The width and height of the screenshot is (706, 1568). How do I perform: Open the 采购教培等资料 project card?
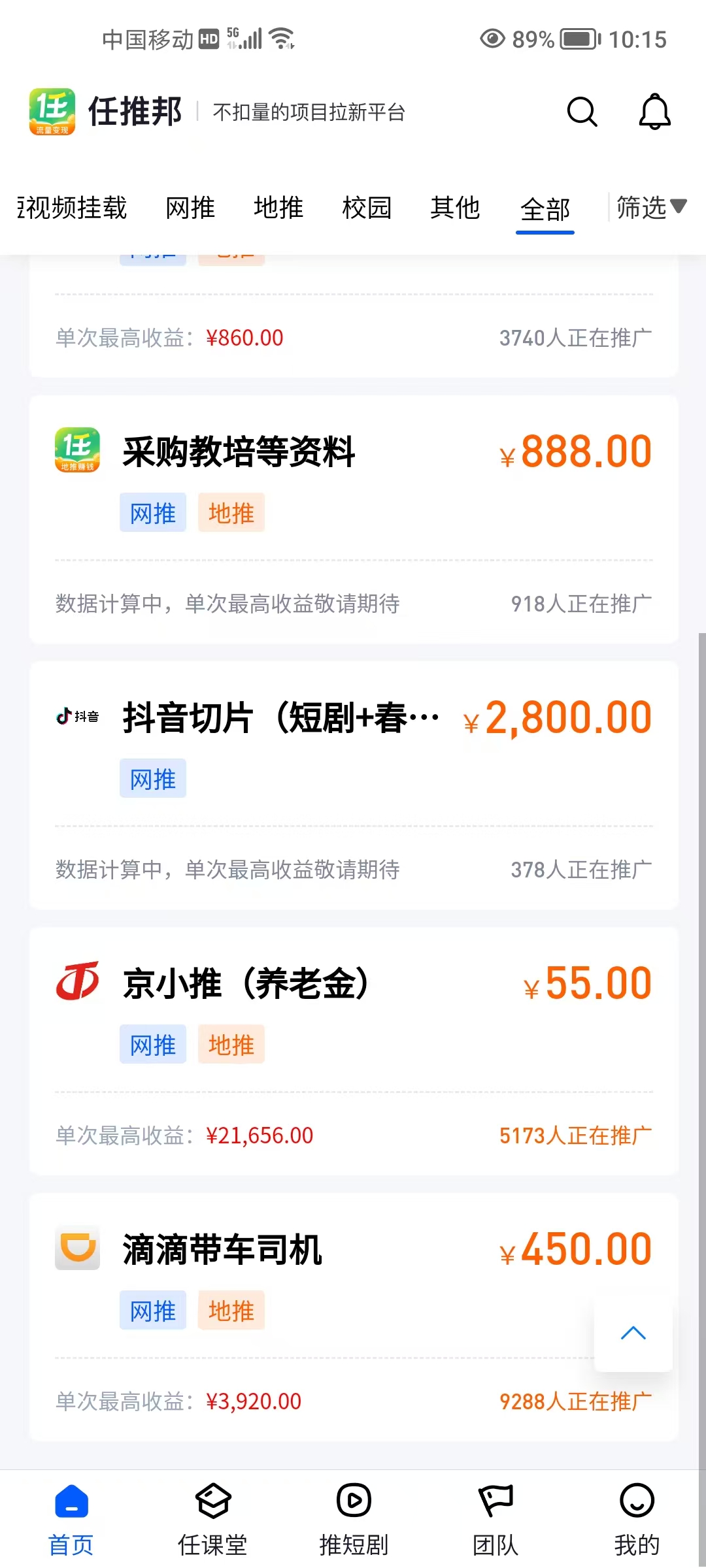pyautogui.click(x=239, y=452)
